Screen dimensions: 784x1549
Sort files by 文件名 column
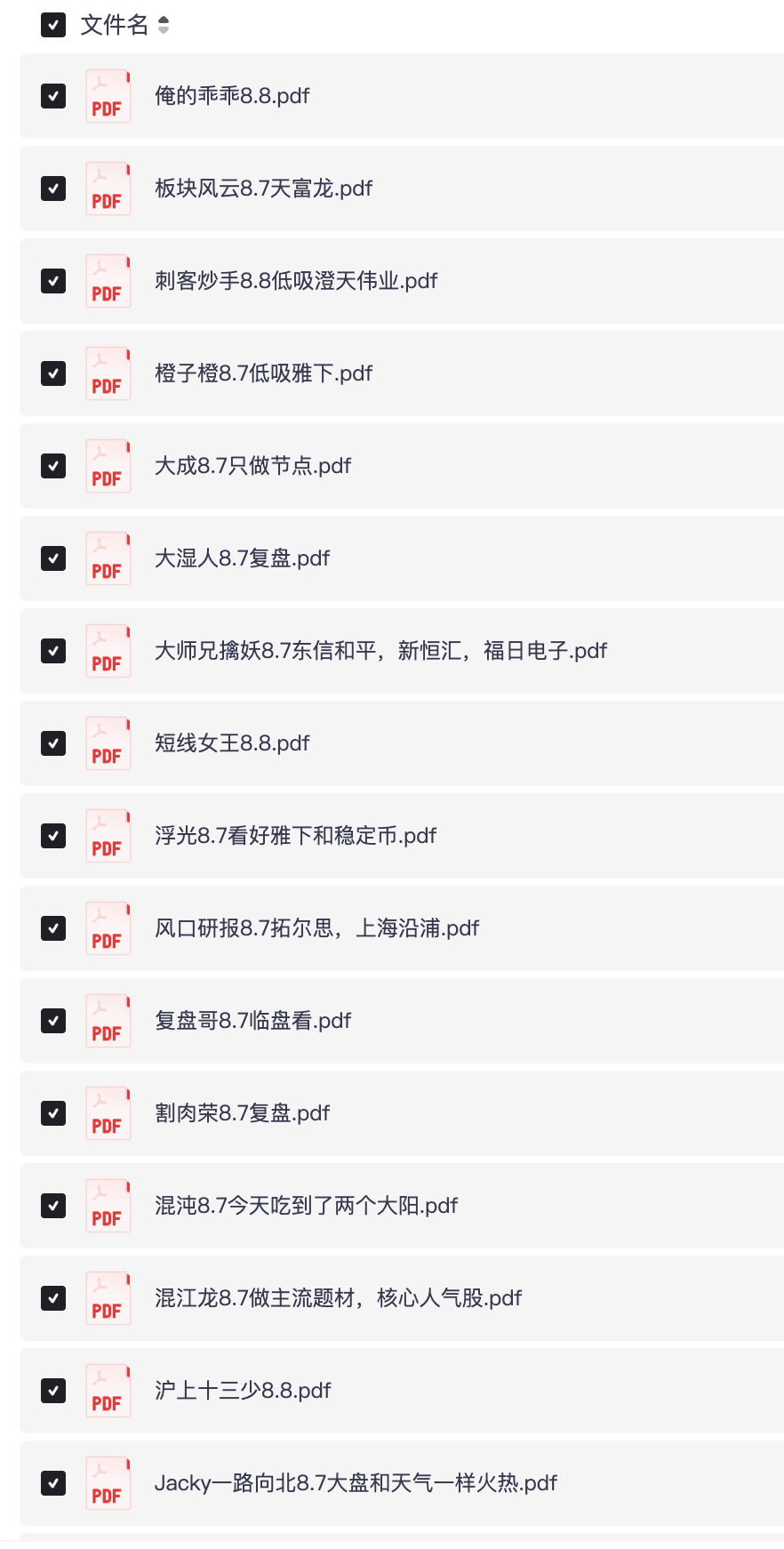[164, 25]
